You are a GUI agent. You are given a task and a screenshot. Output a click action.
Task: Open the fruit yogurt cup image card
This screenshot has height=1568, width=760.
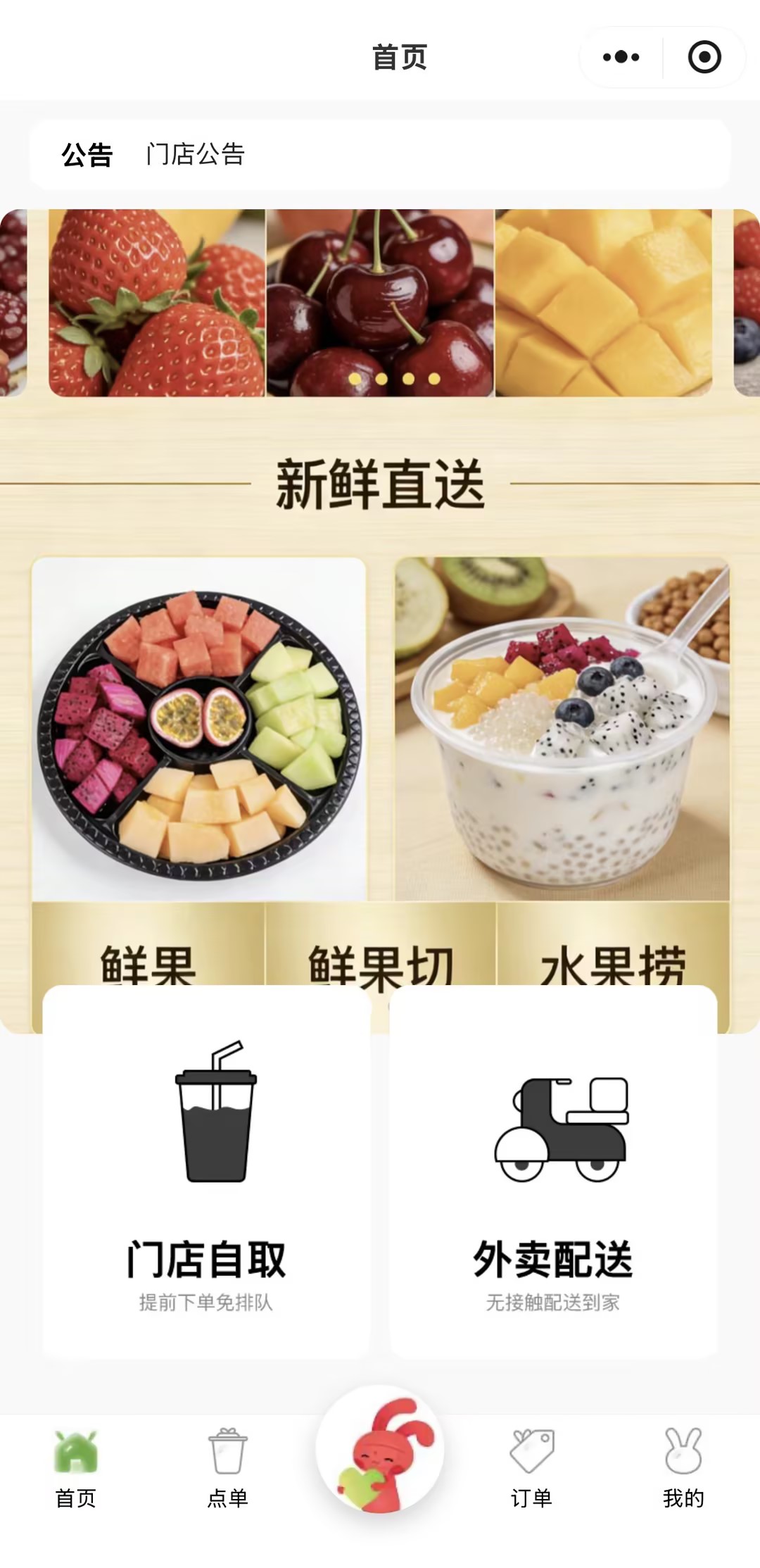click(562, 729)
